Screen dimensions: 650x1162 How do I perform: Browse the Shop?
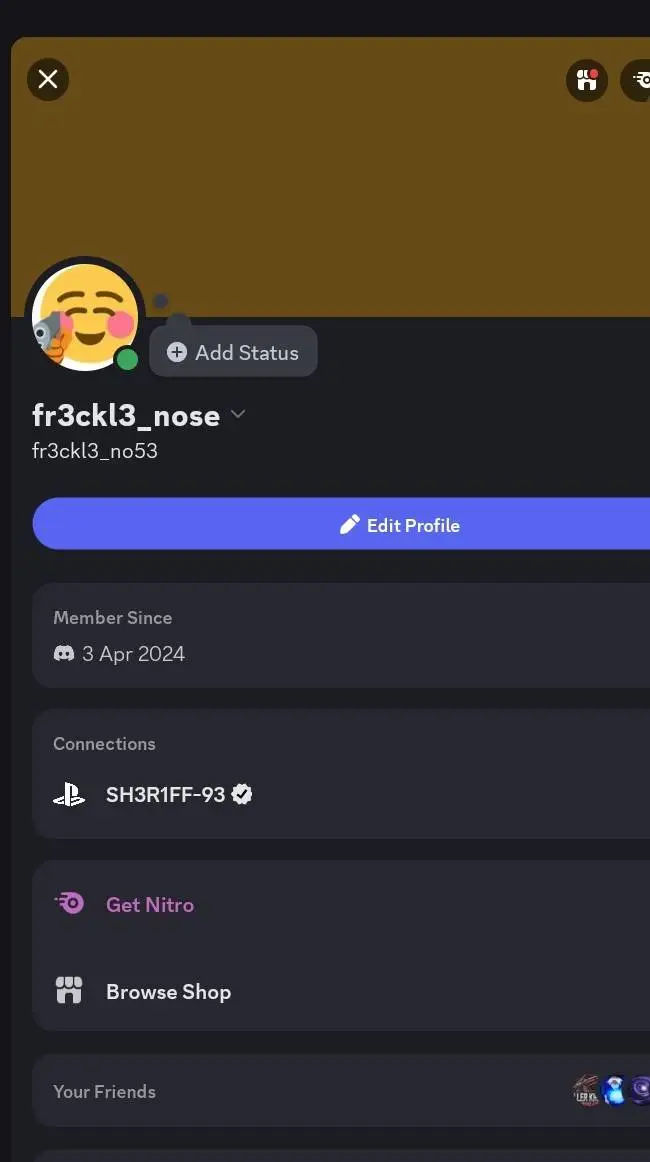tap(168, 992)
